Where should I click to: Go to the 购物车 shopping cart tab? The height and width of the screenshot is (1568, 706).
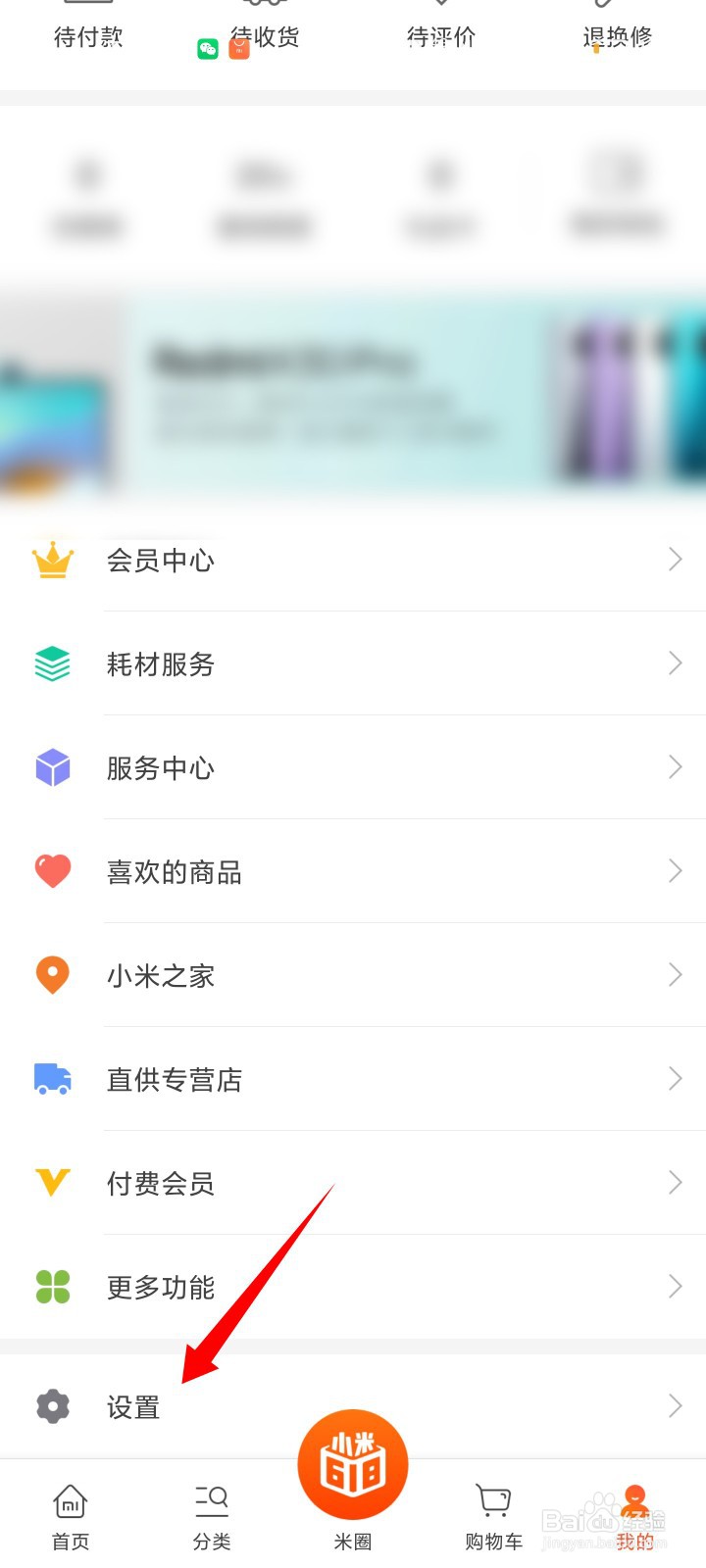493,1517
